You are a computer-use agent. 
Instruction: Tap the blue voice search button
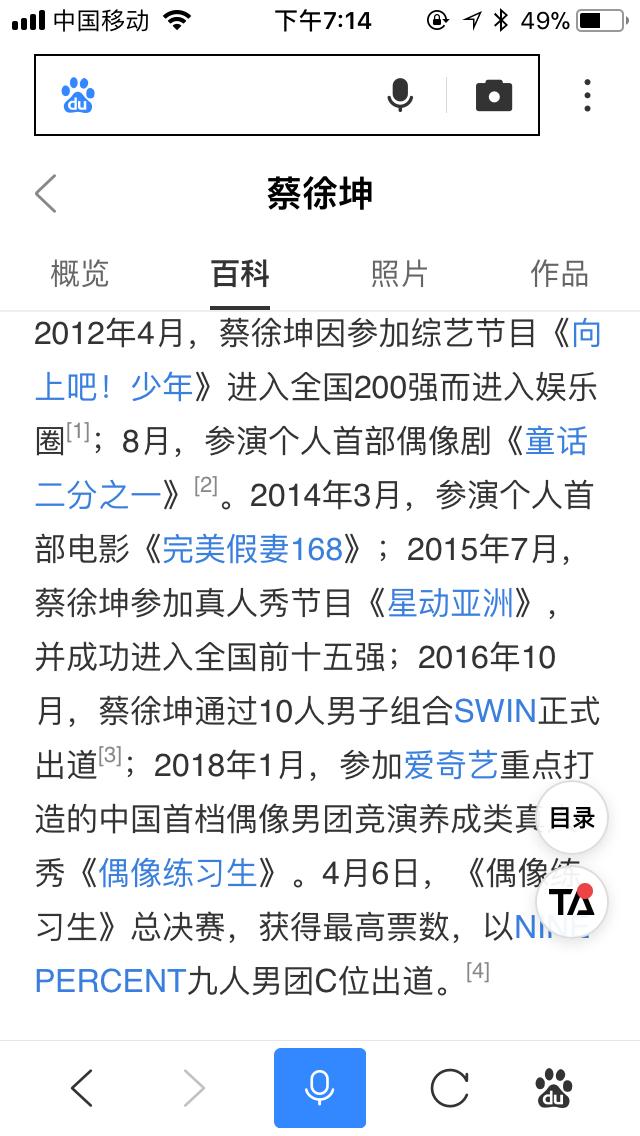pyautogui.click(x=320, y=1087)
